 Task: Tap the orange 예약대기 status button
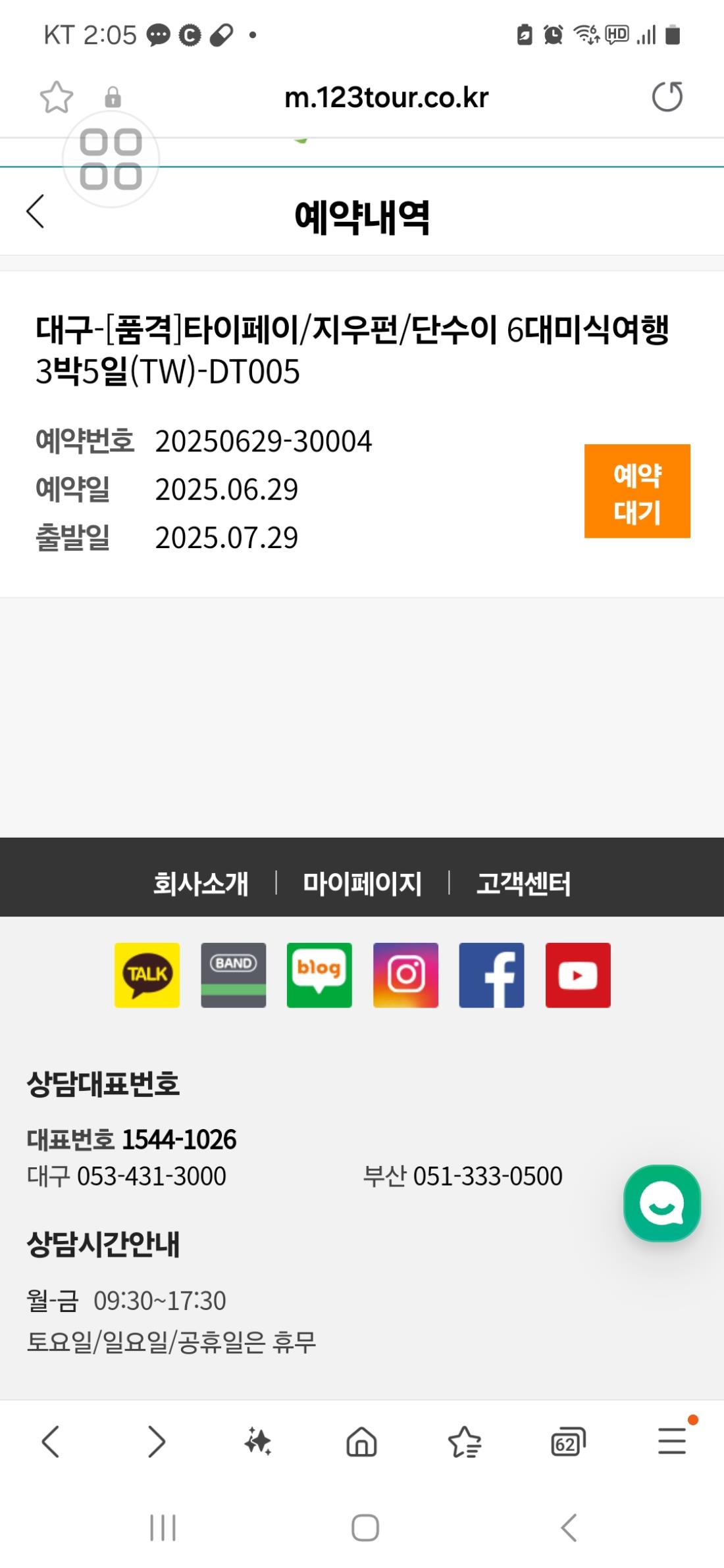[x=636, y=491]
